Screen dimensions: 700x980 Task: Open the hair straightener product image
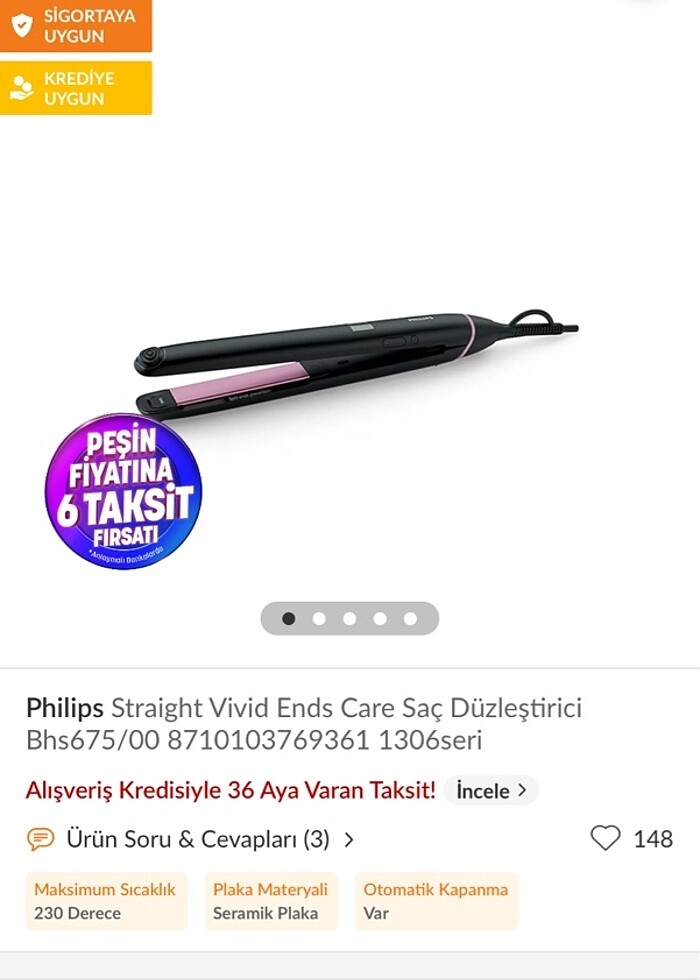click(355, 365)
